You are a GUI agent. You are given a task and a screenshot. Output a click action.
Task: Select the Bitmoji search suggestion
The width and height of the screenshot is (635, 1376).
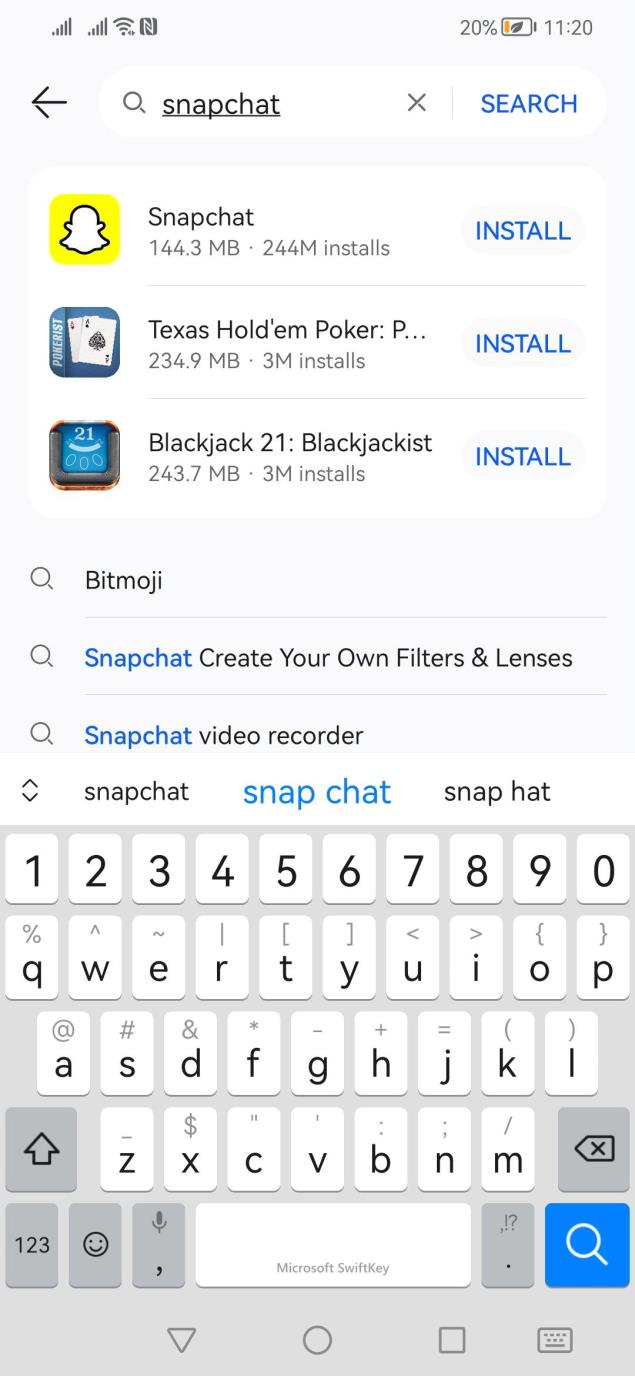pyautogui.click(x=124, y=580)
